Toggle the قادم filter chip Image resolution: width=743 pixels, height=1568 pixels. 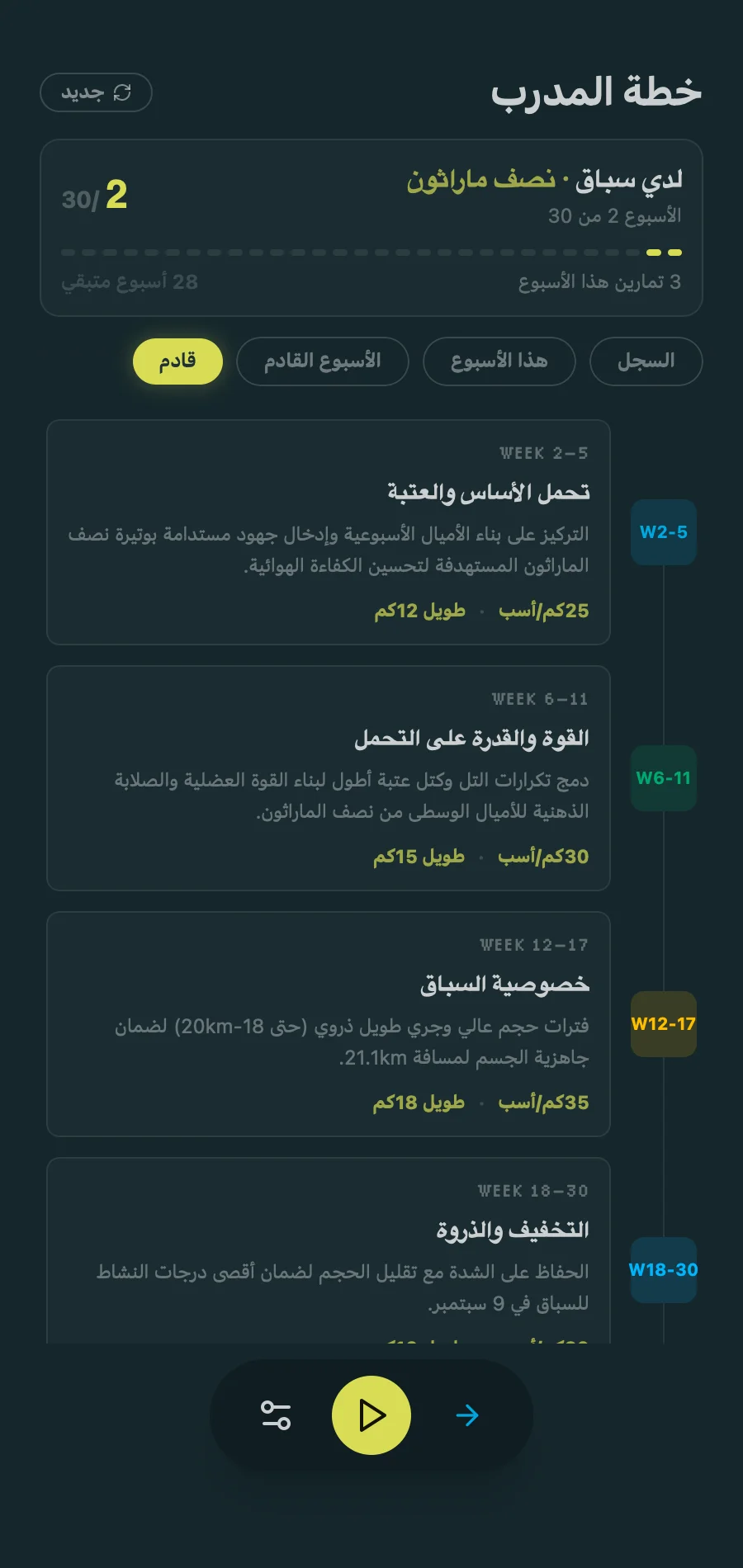pos(177,361)
